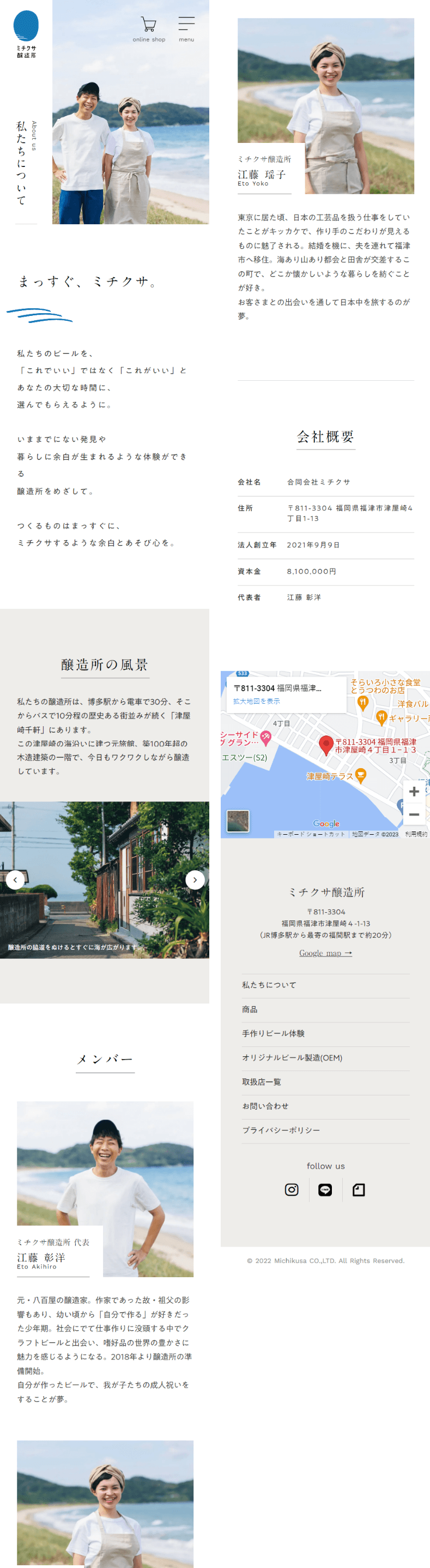This screenshot has width=430, height=1568.
Task: Zoom out on the map
Action: coord(414,815)
